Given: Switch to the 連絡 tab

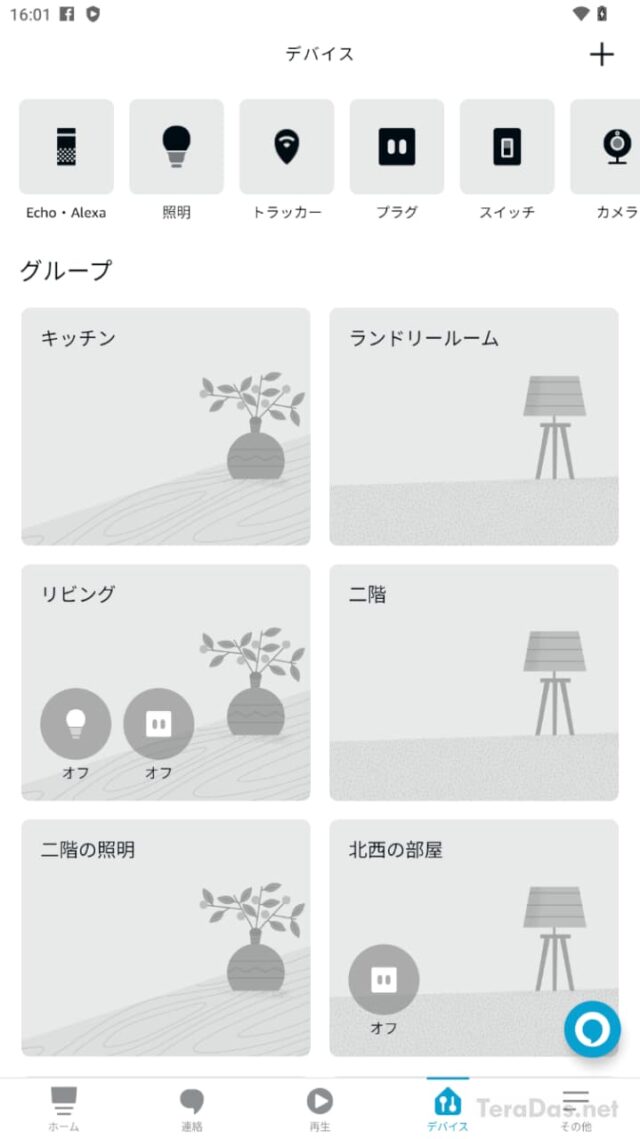Looking at the screenshot, I should [x=192, y=1108].
